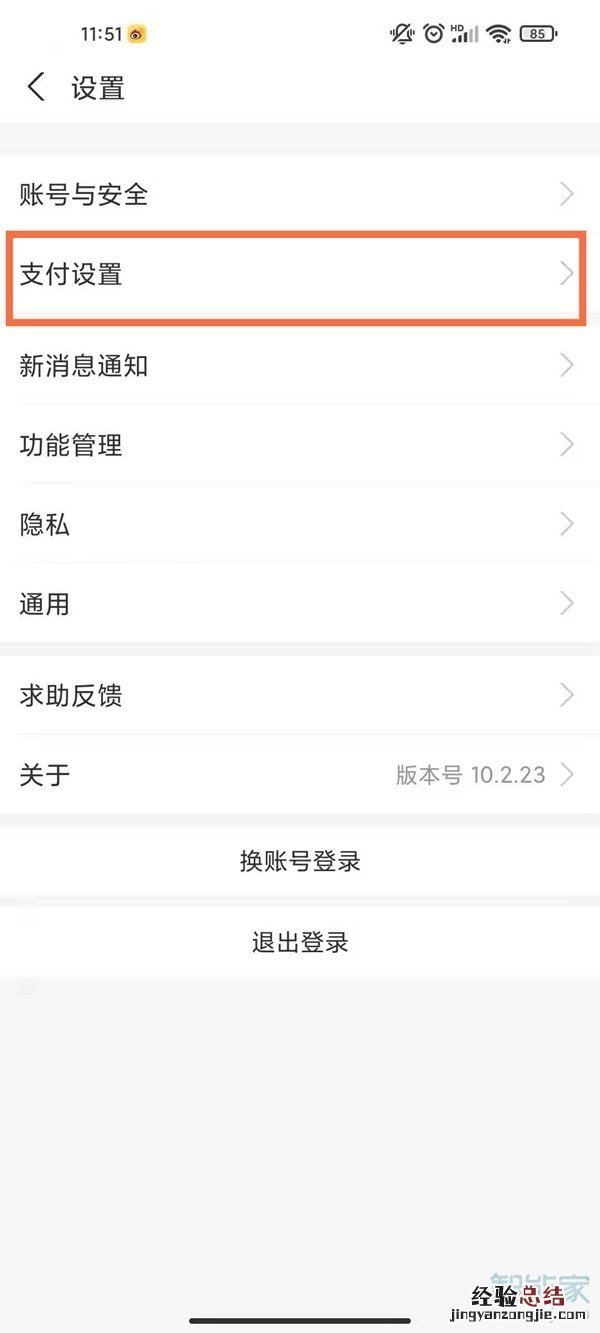
Task: Open 支付设置 row
Action: (300, 274)
